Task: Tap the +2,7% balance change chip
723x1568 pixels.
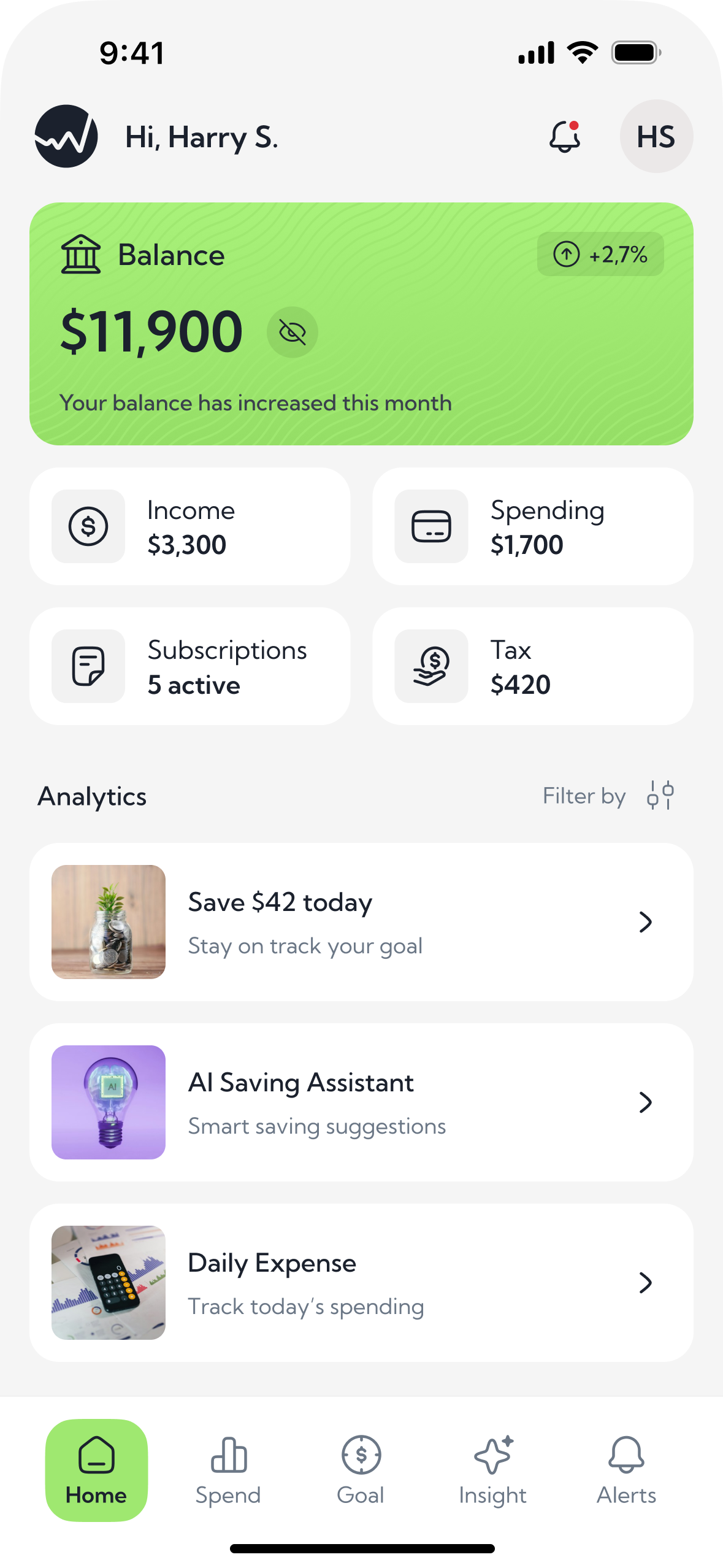Action: point(600,254)
